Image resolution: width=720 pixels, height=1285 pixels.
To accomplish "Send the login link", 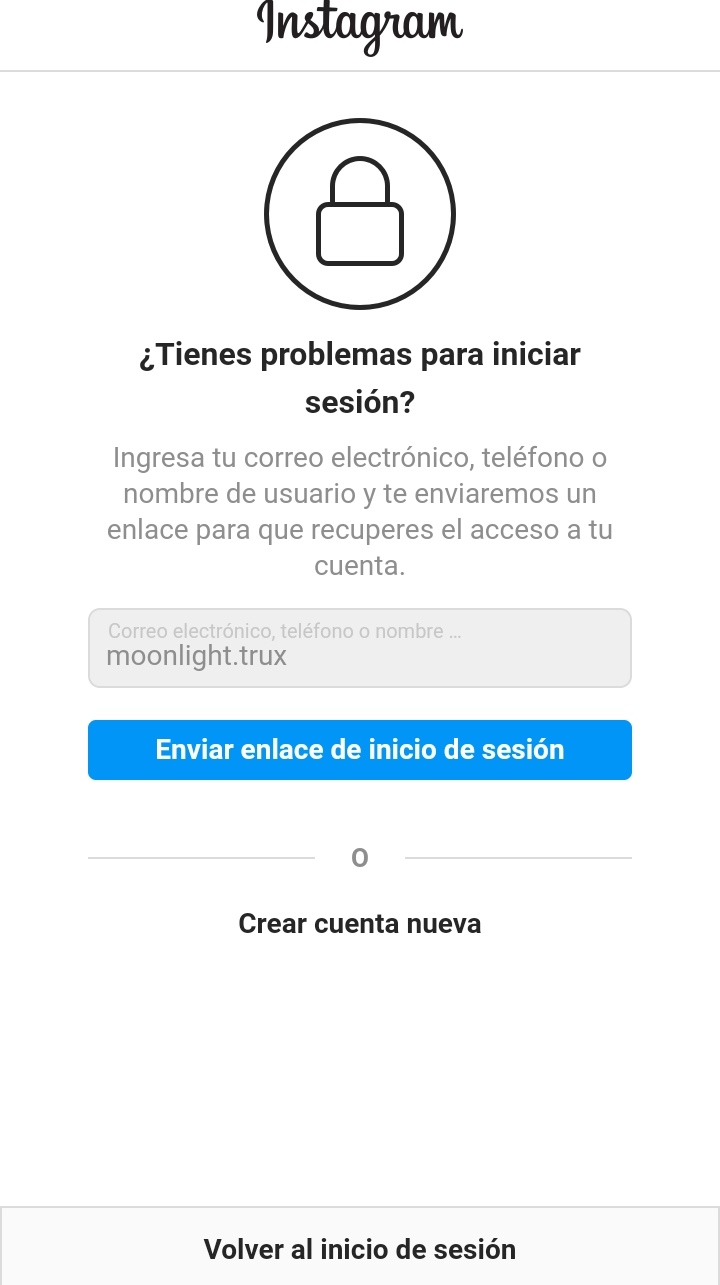I will coord(360,749).
